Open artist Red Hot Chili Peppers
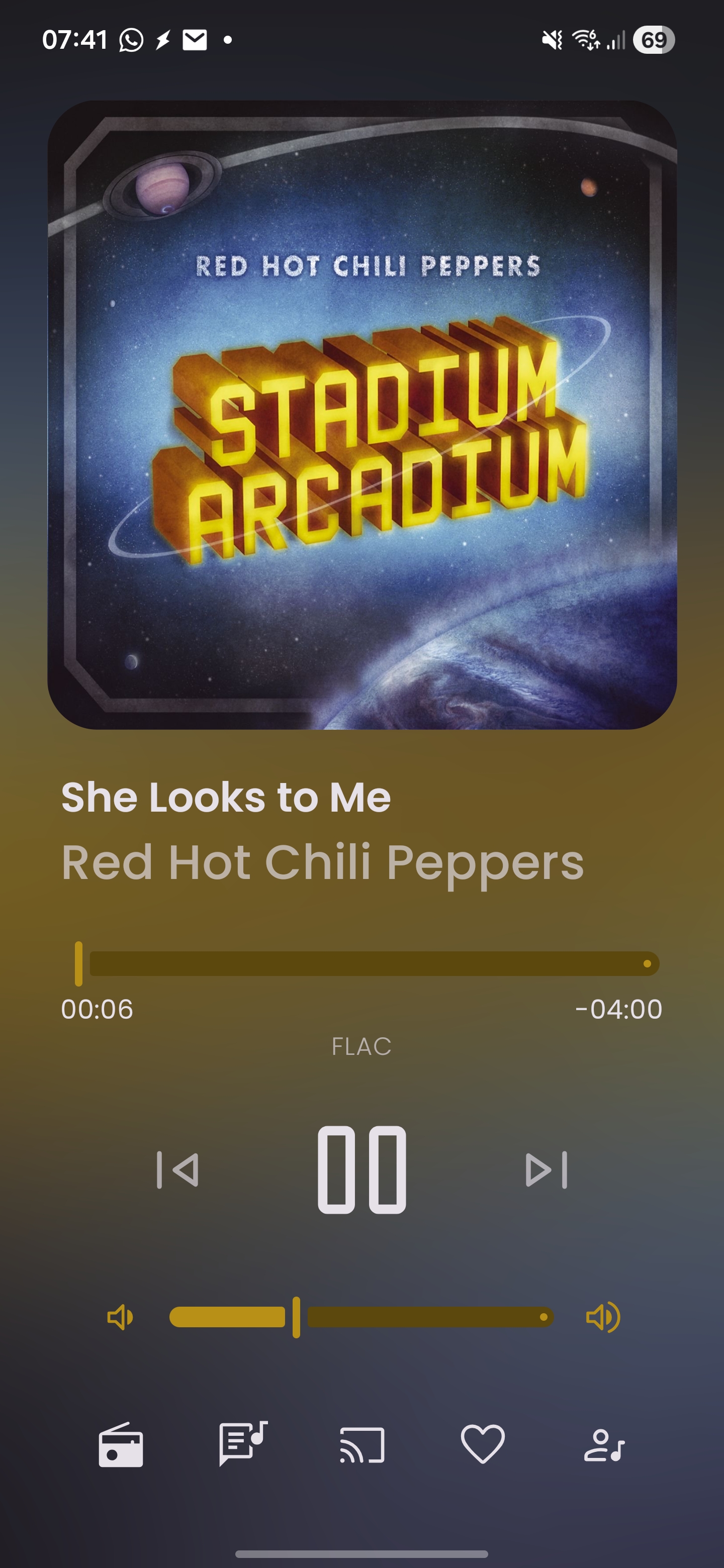This screenshot has width=724, height=1568. 322,862
